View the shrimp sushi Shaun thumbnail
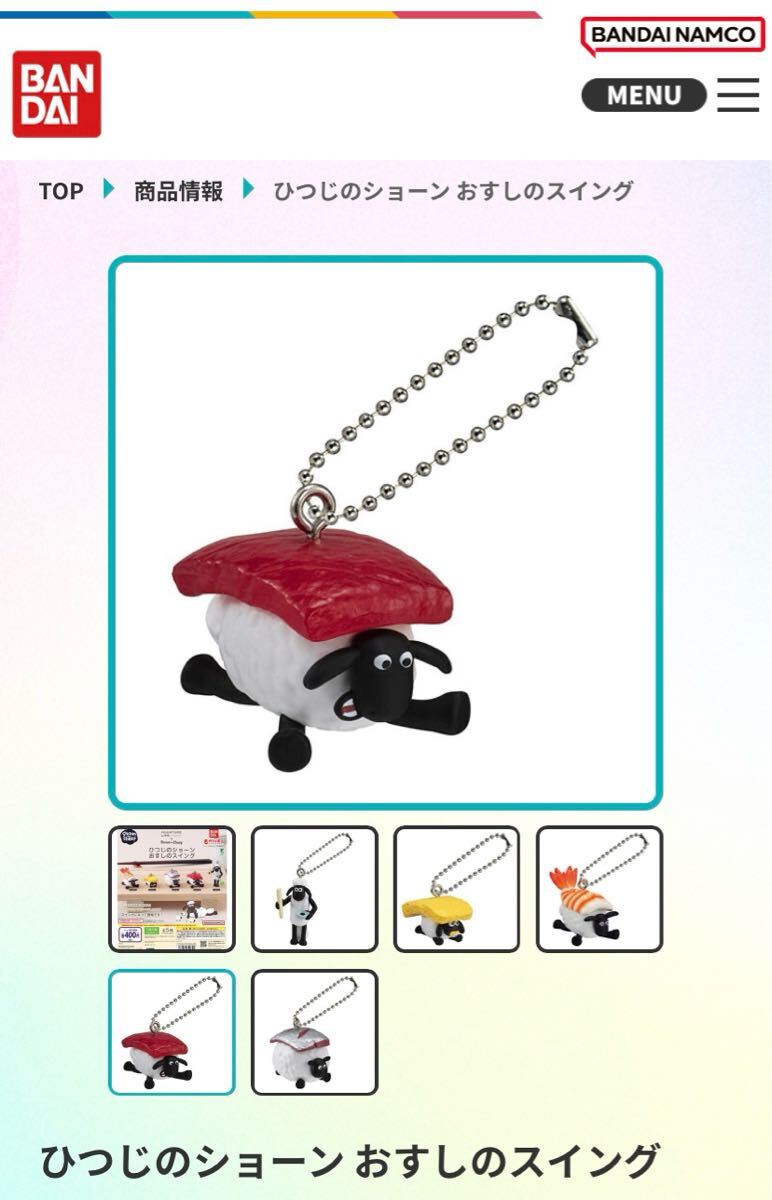Screen dimensions: 772x1200 [600, 888]
